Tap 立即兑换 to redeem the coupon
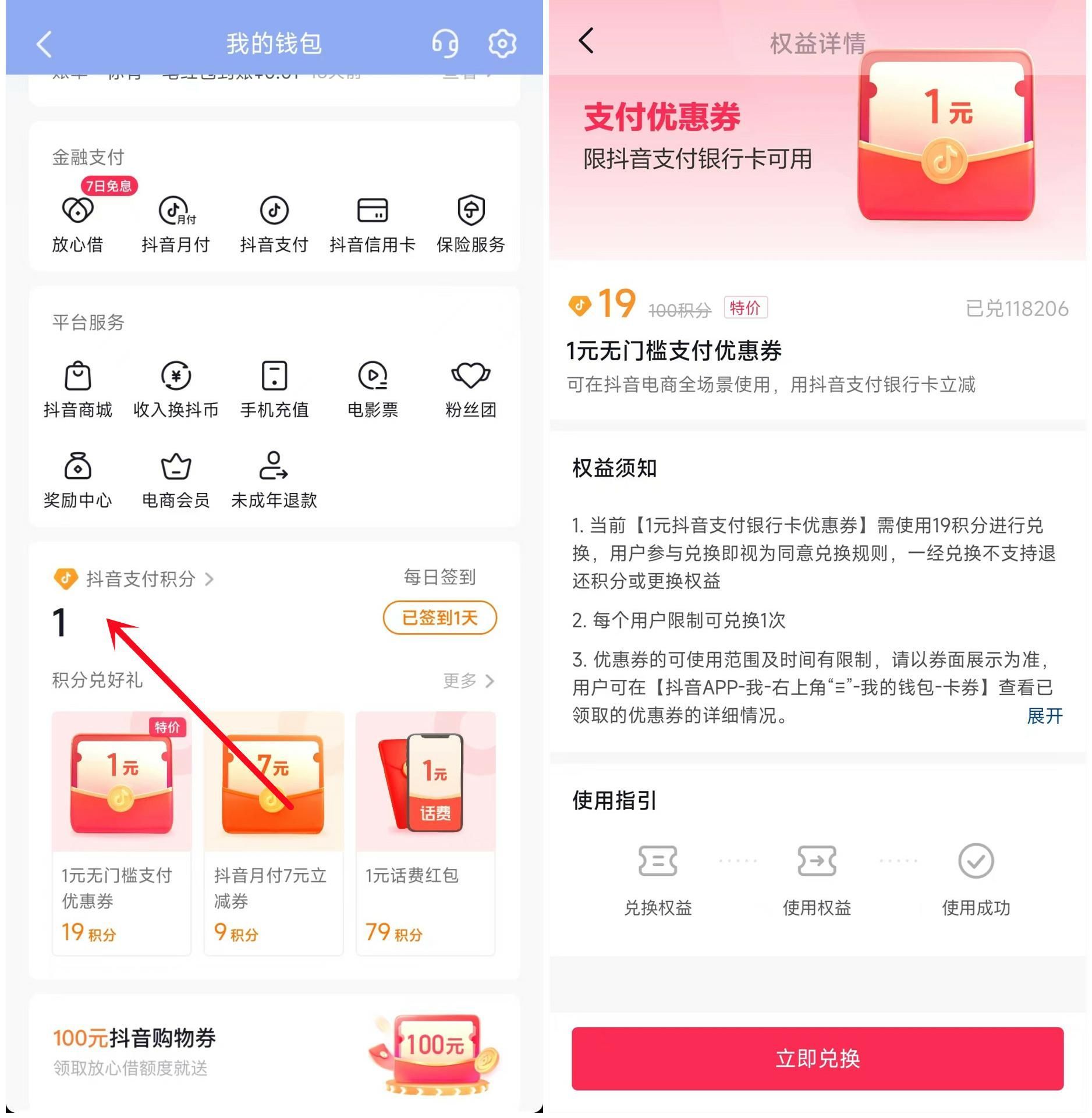The height and width of the screenshot is (1118, 1092). click(818, 1059)
